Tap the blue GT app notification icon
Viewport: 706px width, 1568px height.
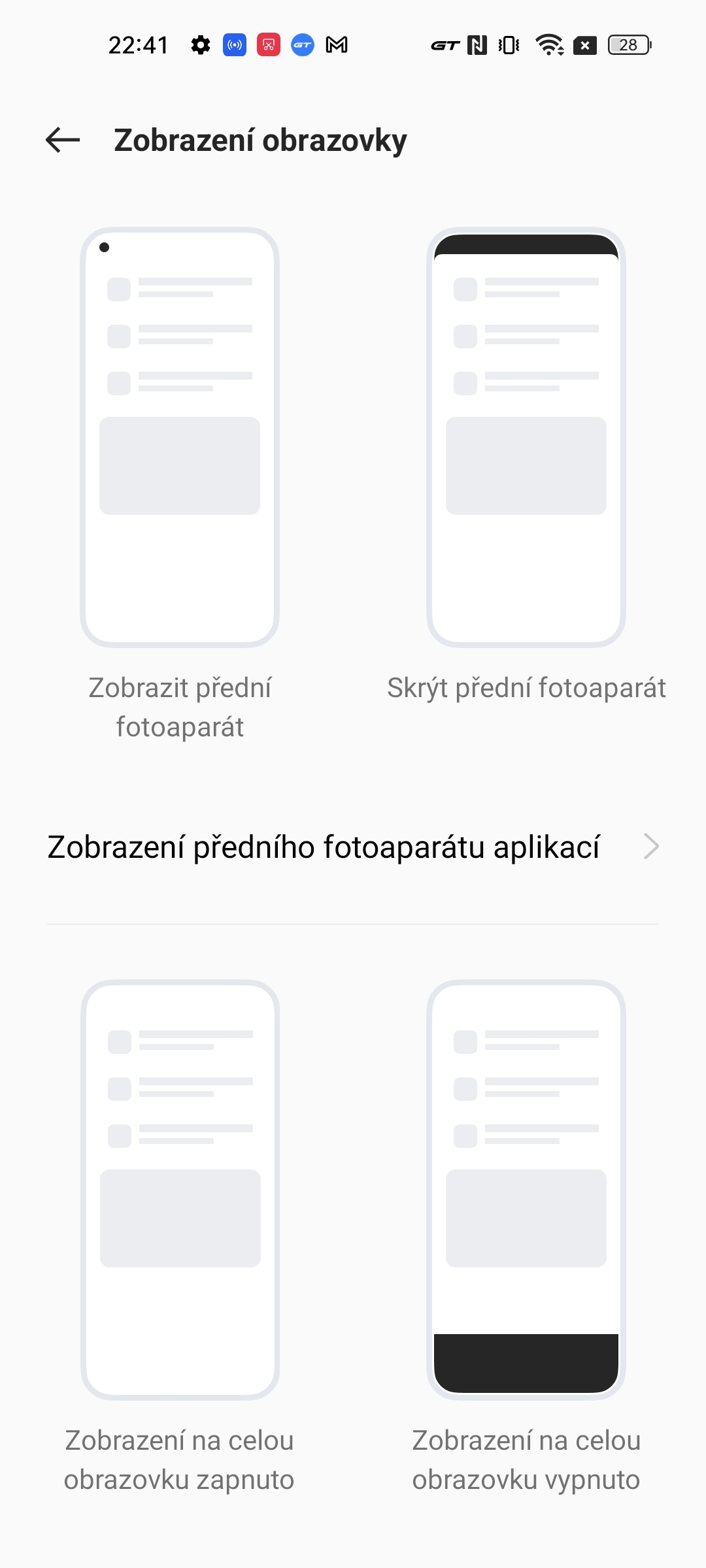[x=302, y=44]
